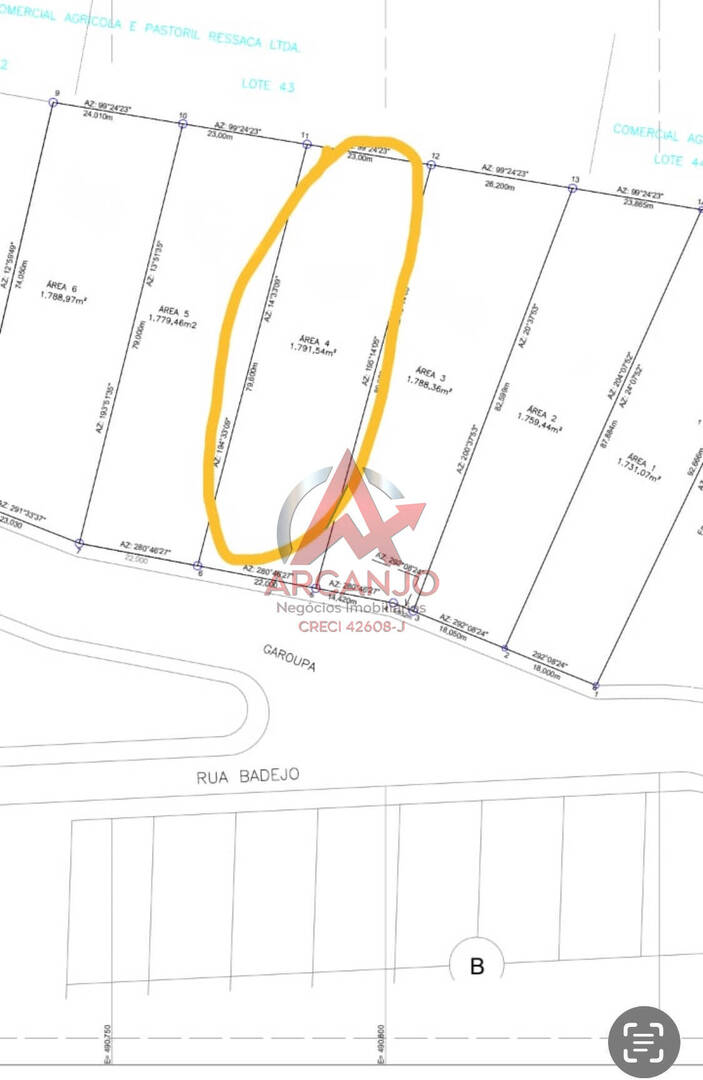Tap the text scan icon
703x1080 pixels.
pyautogui.click(x=643, y=1042)
